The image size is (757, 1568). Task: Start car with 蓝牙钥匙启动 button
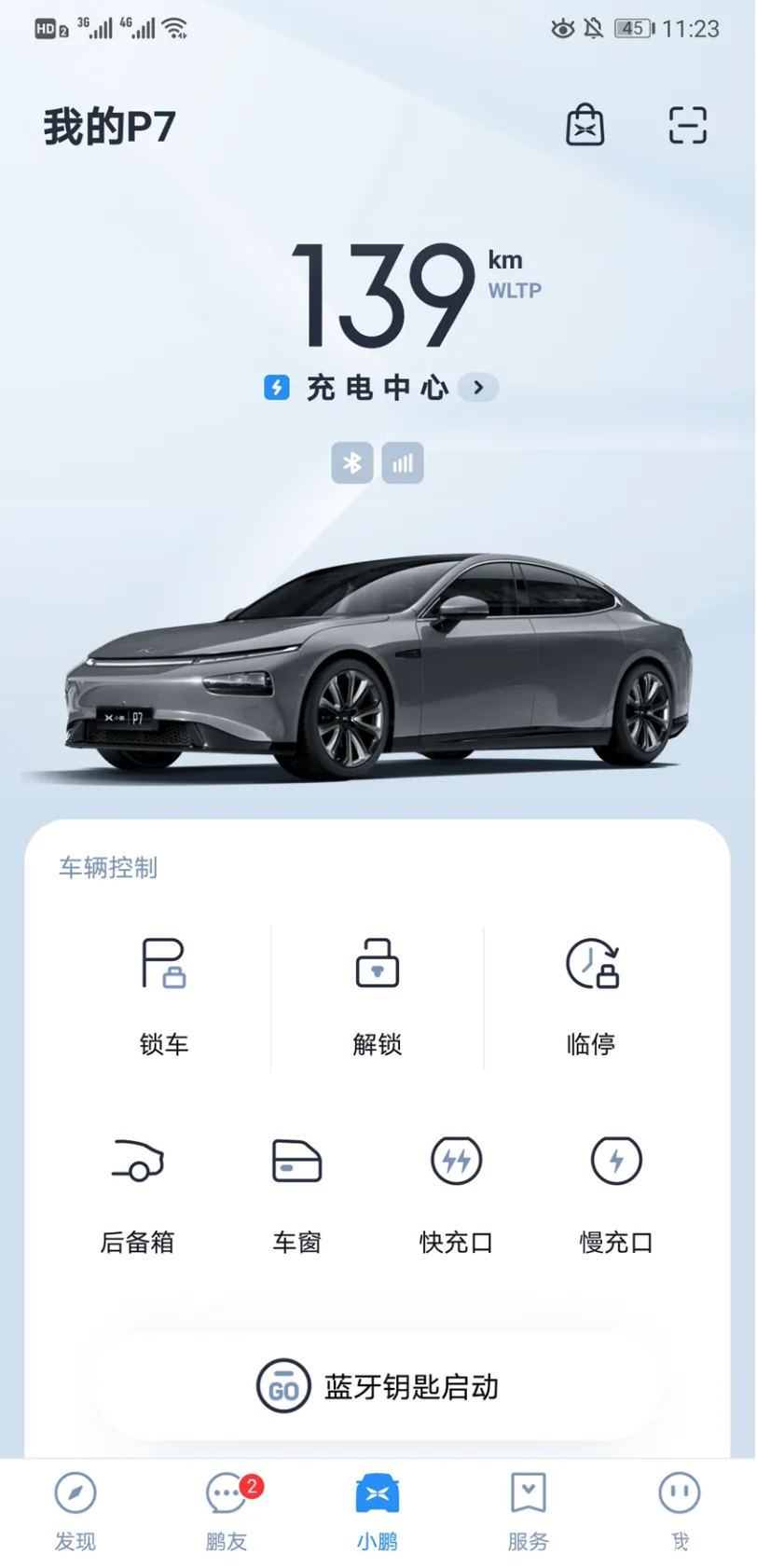pyautogui.click(x=378, y=1386)
